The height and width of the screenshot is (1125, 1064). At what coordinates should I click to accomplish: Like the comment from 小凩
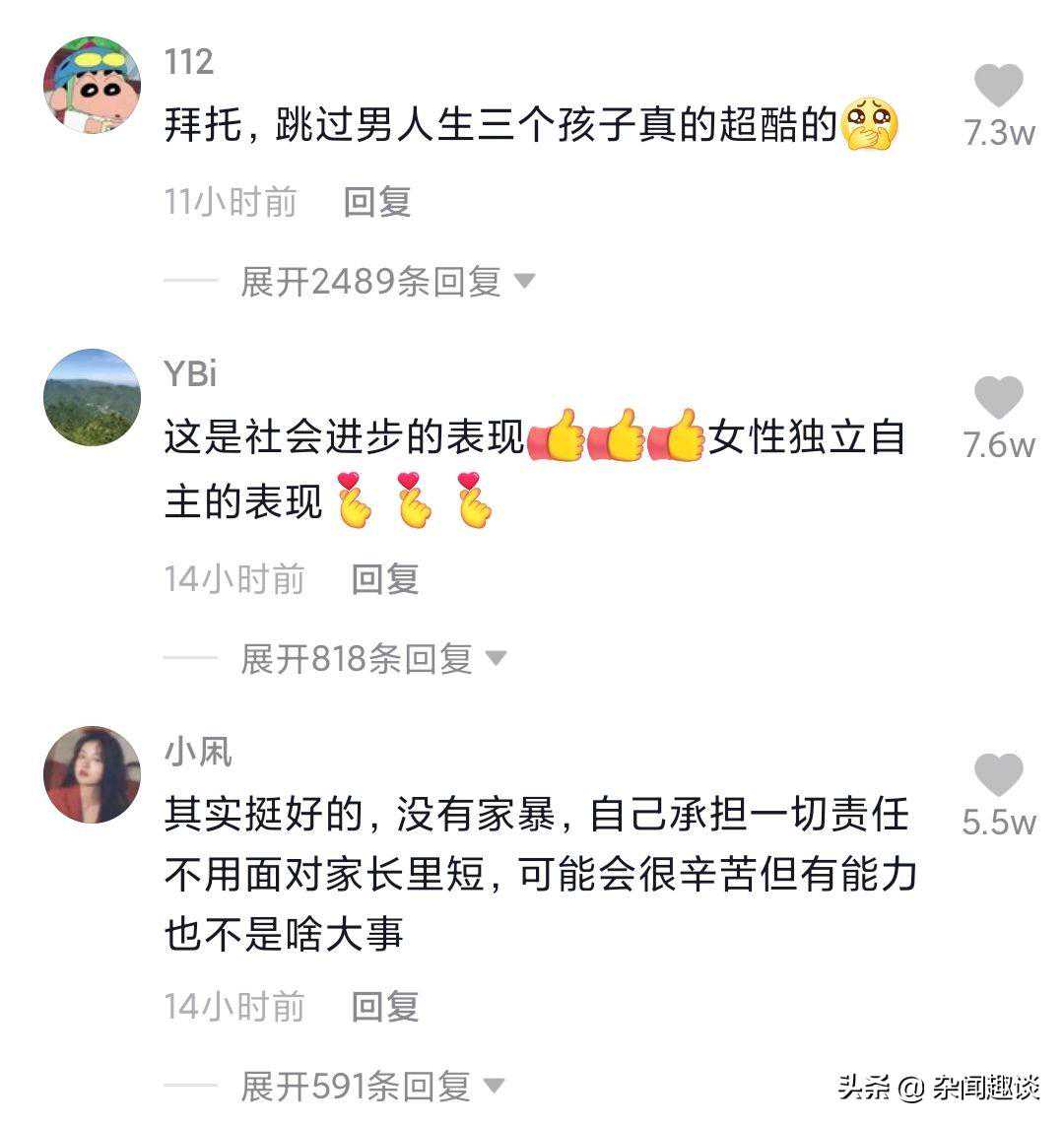point(998,775)
